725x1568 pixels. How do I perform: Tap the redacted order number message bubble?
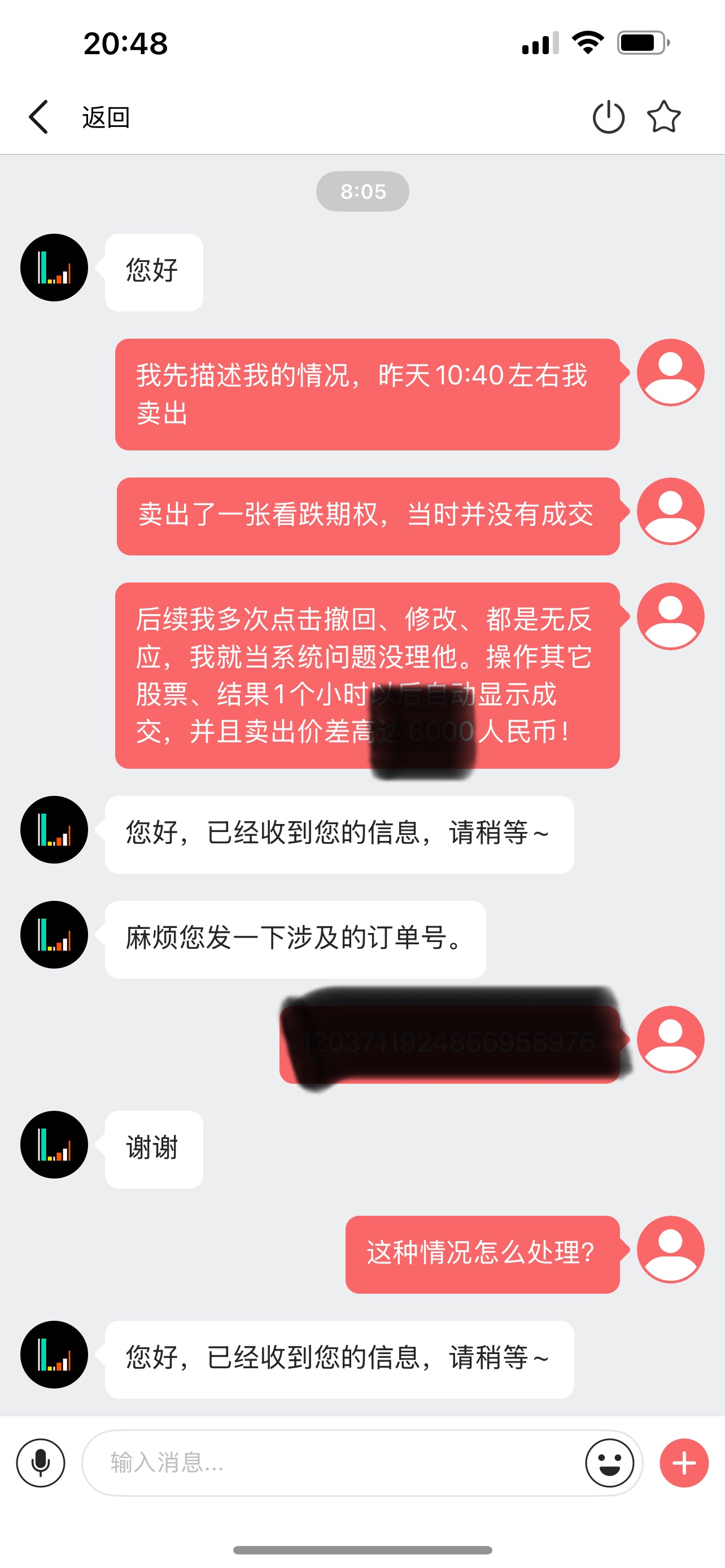[451, 1040]
